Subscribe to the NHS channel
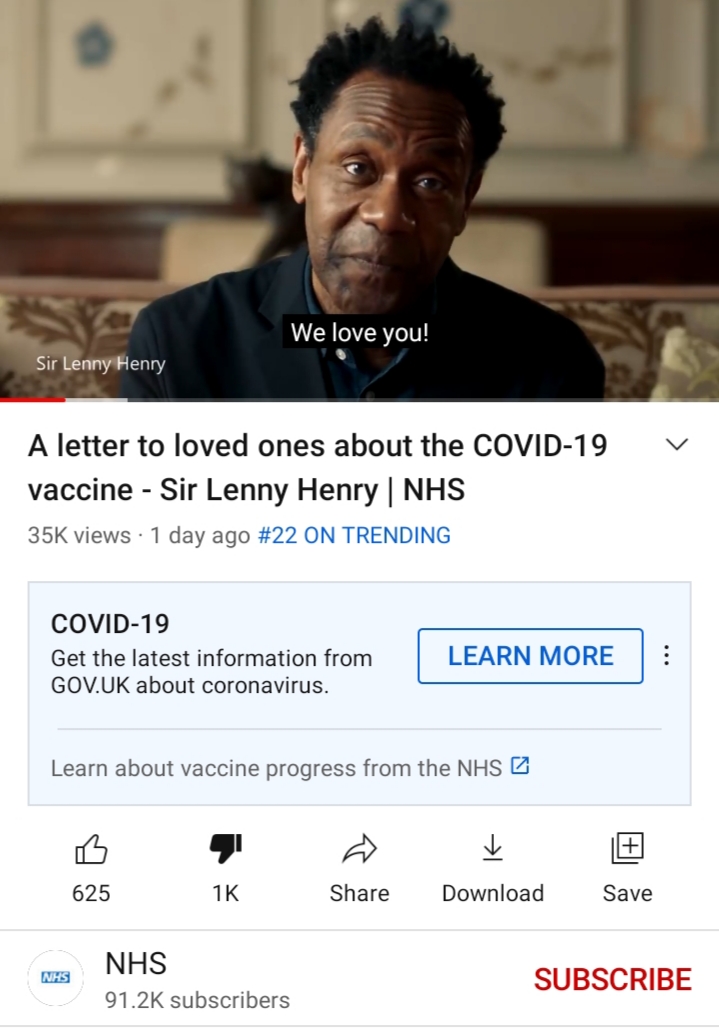 [x=612, y=979]
